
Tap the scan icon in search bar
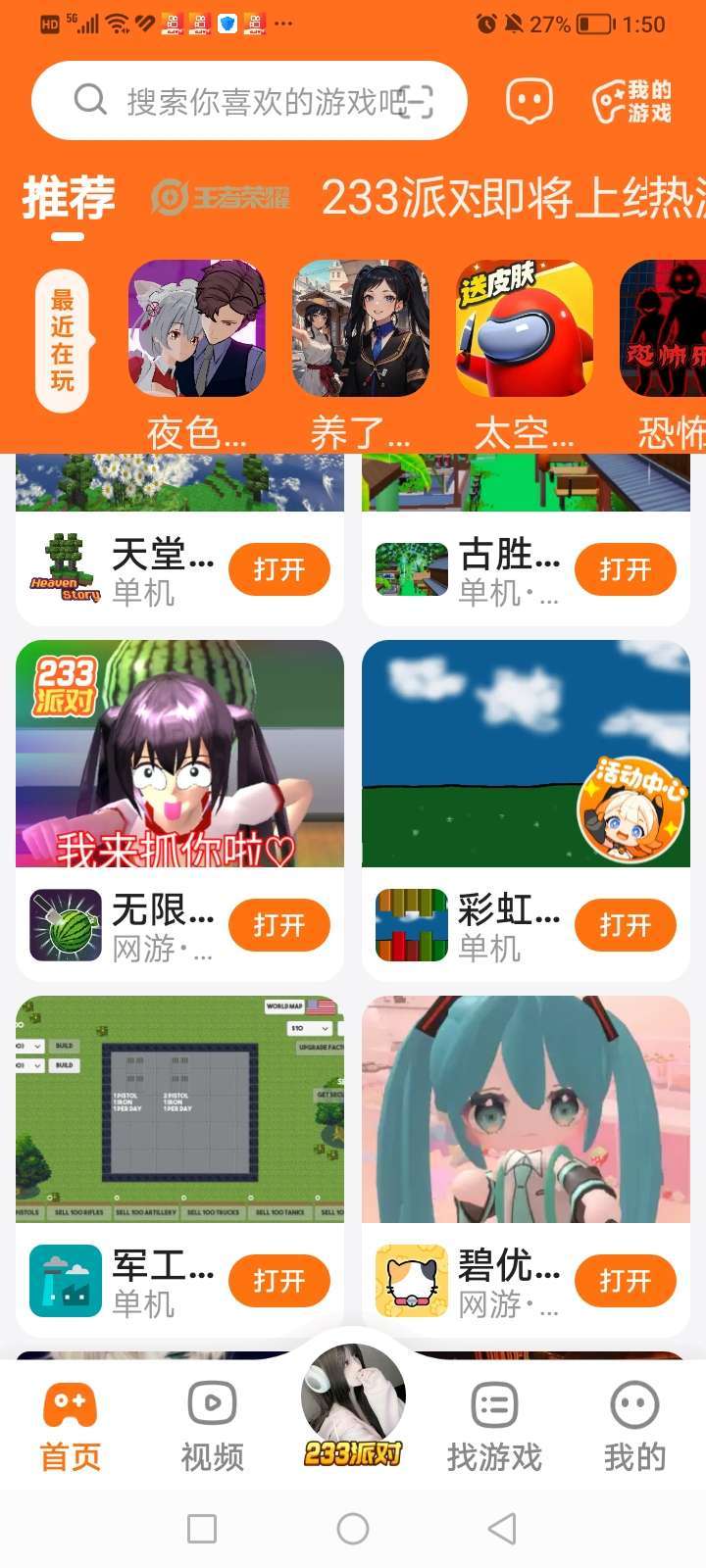click(417, 101)
